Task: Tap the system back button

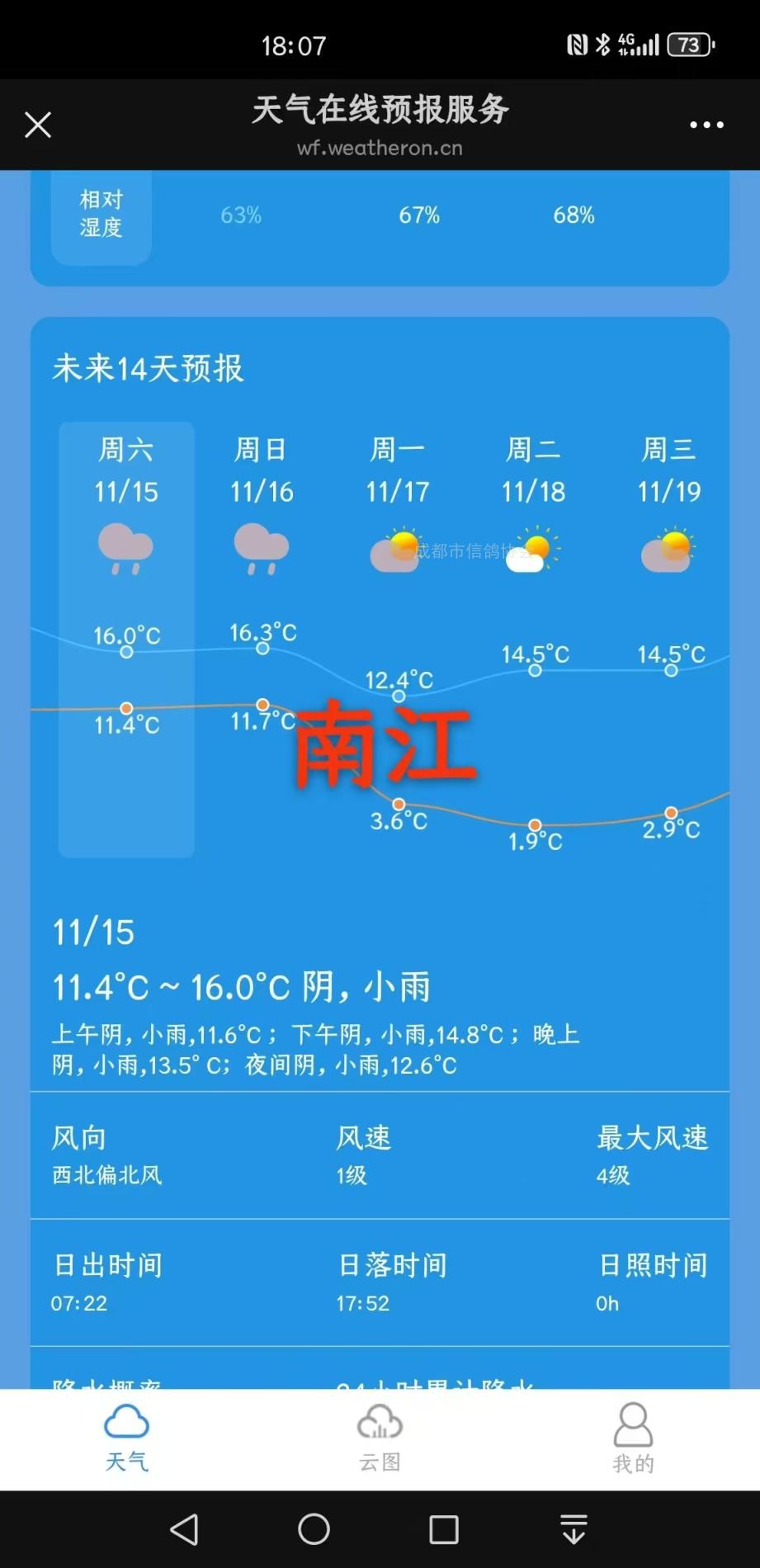Action: pos(184,1529)
